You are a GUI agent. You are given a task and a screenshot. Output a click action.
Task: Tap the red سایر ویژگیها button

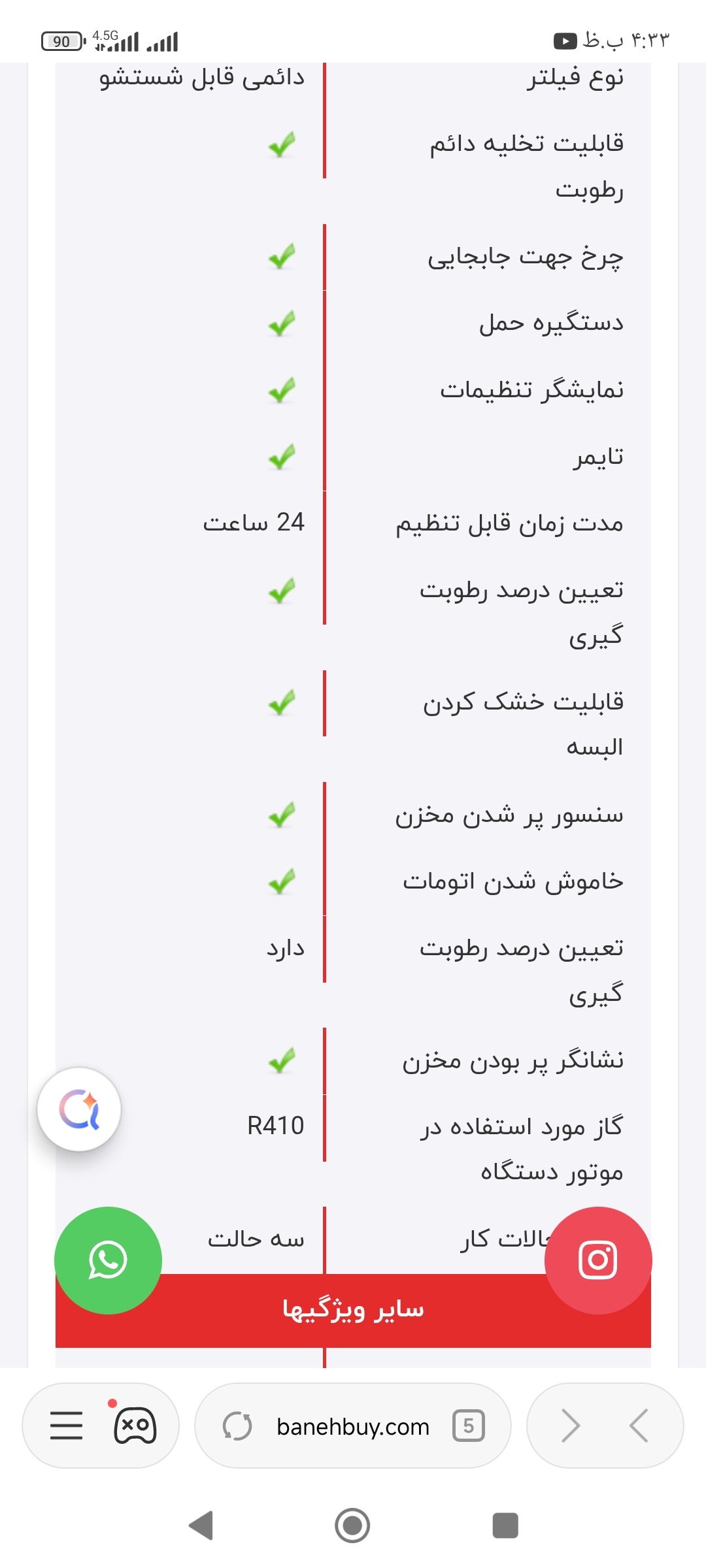click(x=353, y=1310)
